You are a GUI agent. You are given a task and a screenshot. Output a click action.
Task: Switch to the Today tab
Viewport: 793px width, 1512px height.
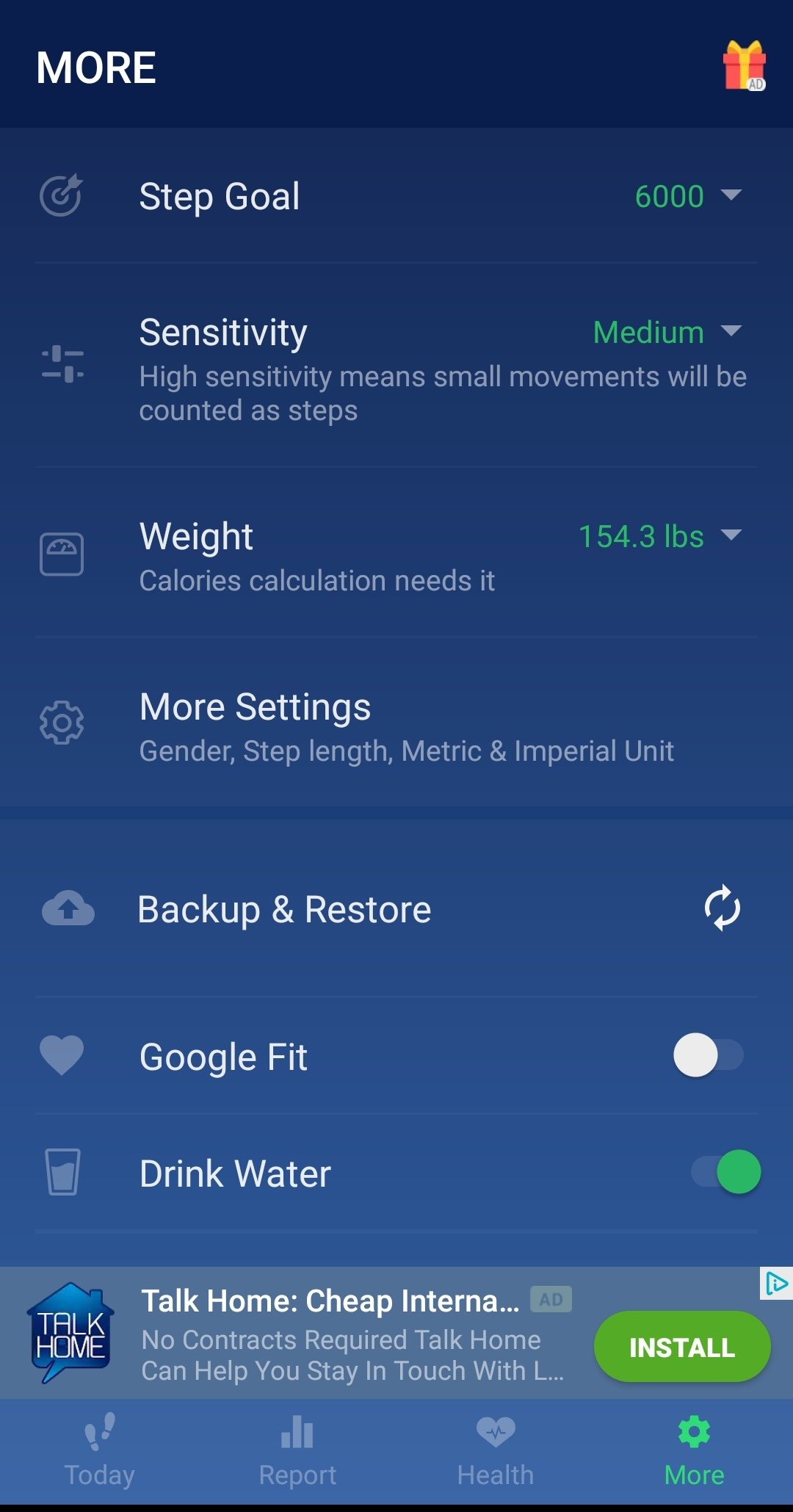point(100,1452)
